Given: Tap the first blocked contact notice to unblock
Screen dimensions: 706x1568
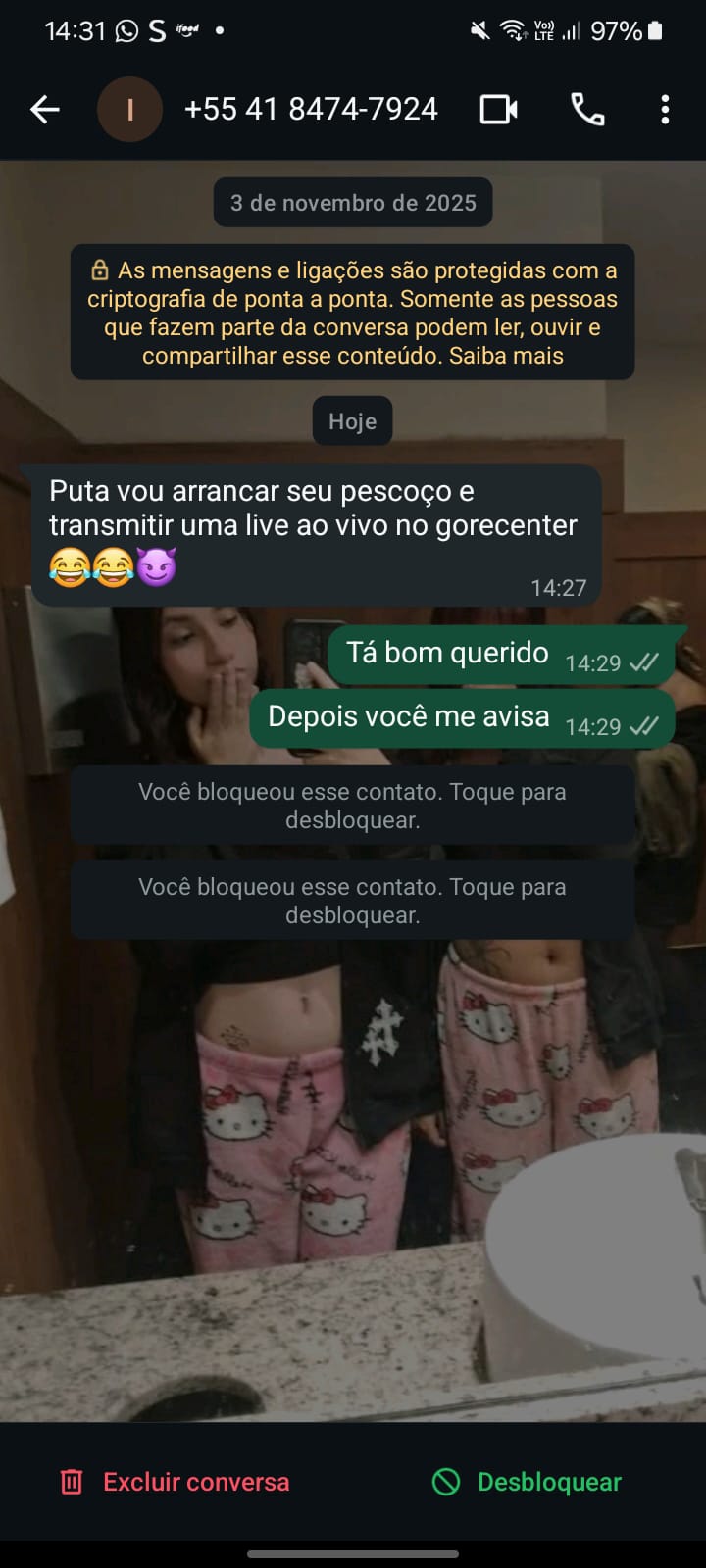Looking at the screenshot, I should coord(352,806).
